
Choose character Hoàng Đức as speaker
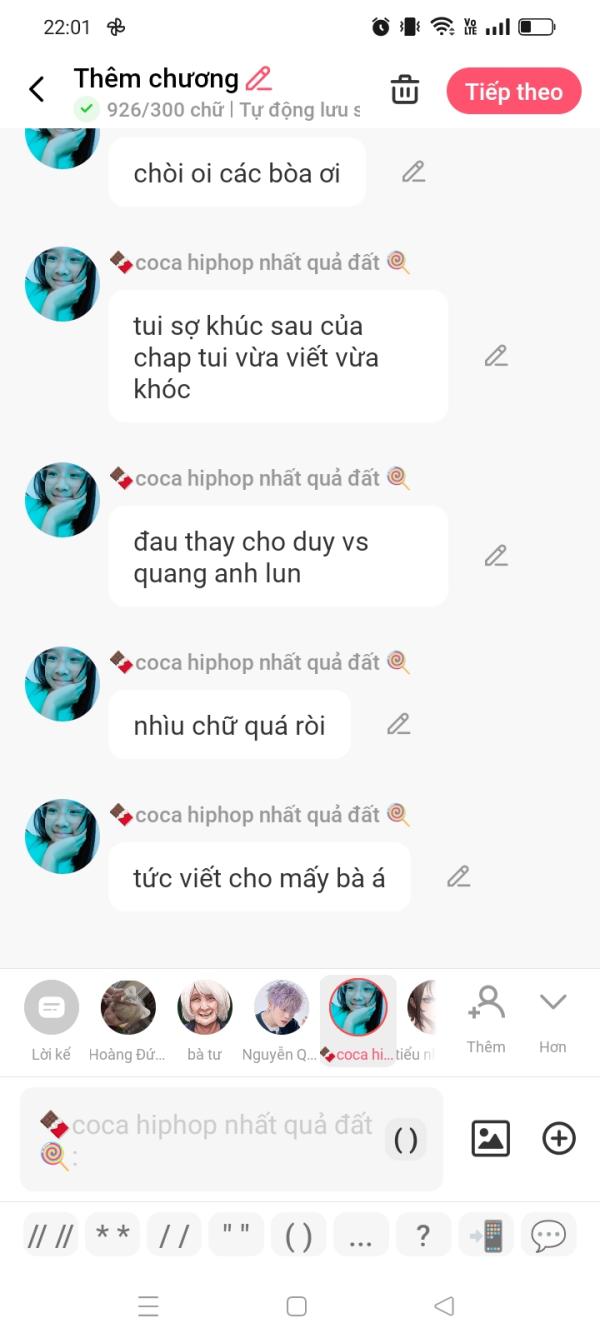[128, 1019]
